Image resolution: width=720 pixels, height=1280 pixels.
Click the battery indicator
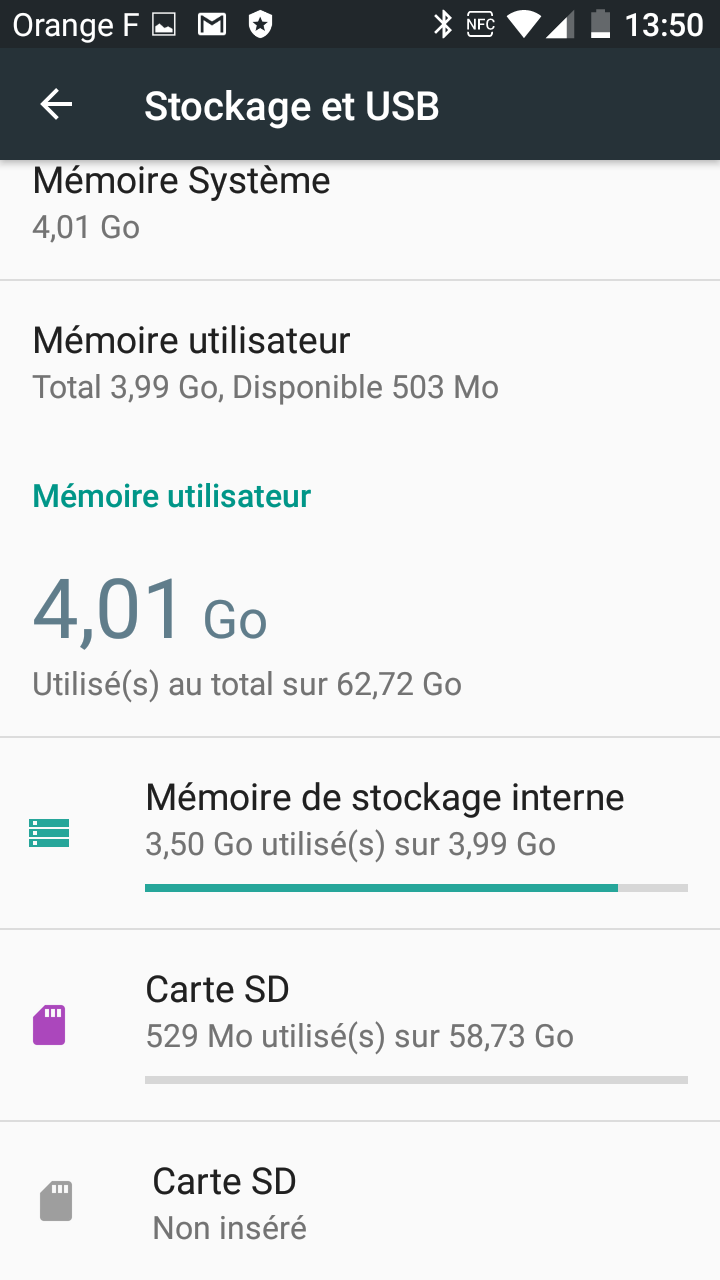pyautogui.click(x=601, y=24)
